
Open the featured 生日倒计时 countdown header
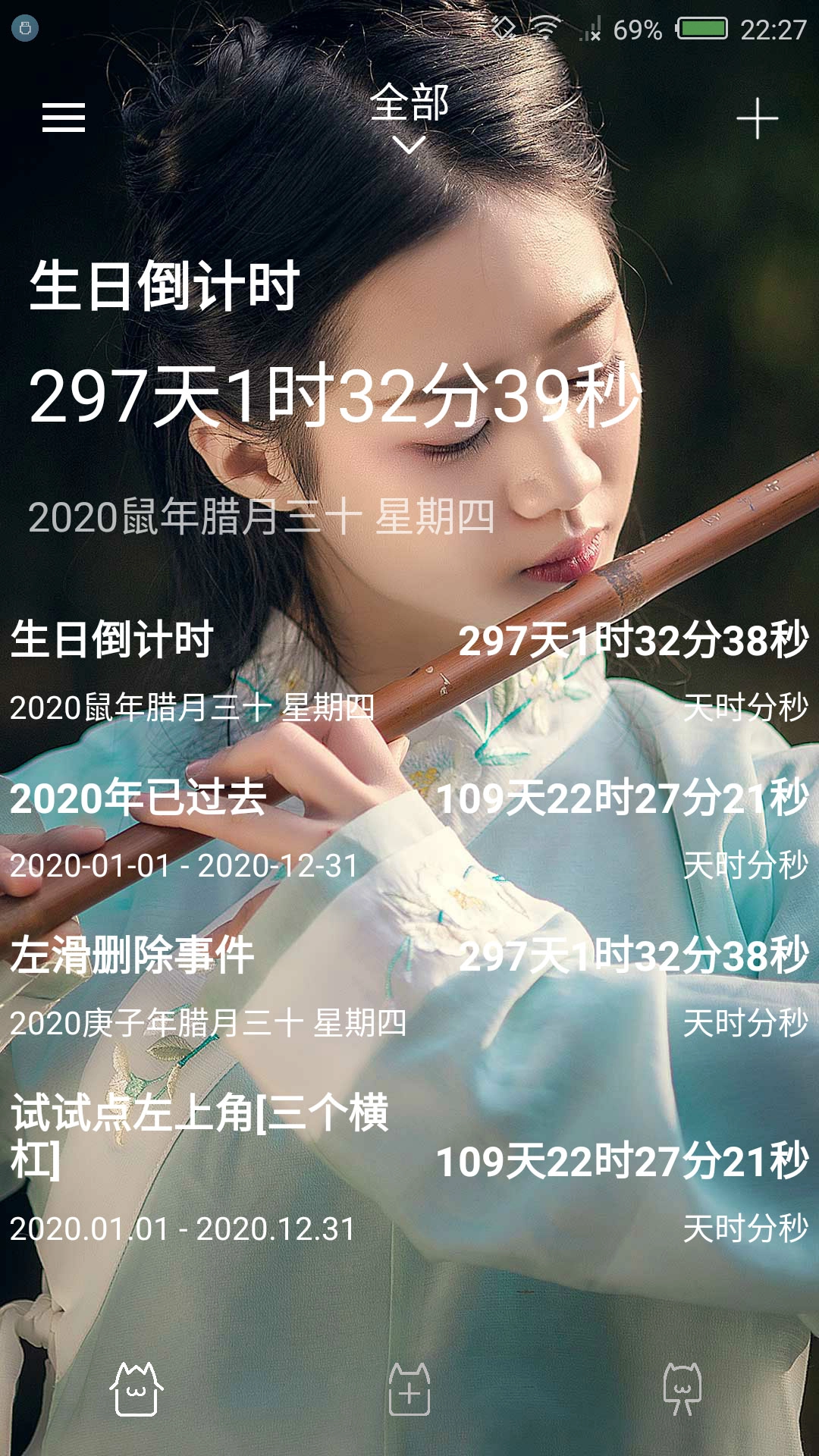334,394
